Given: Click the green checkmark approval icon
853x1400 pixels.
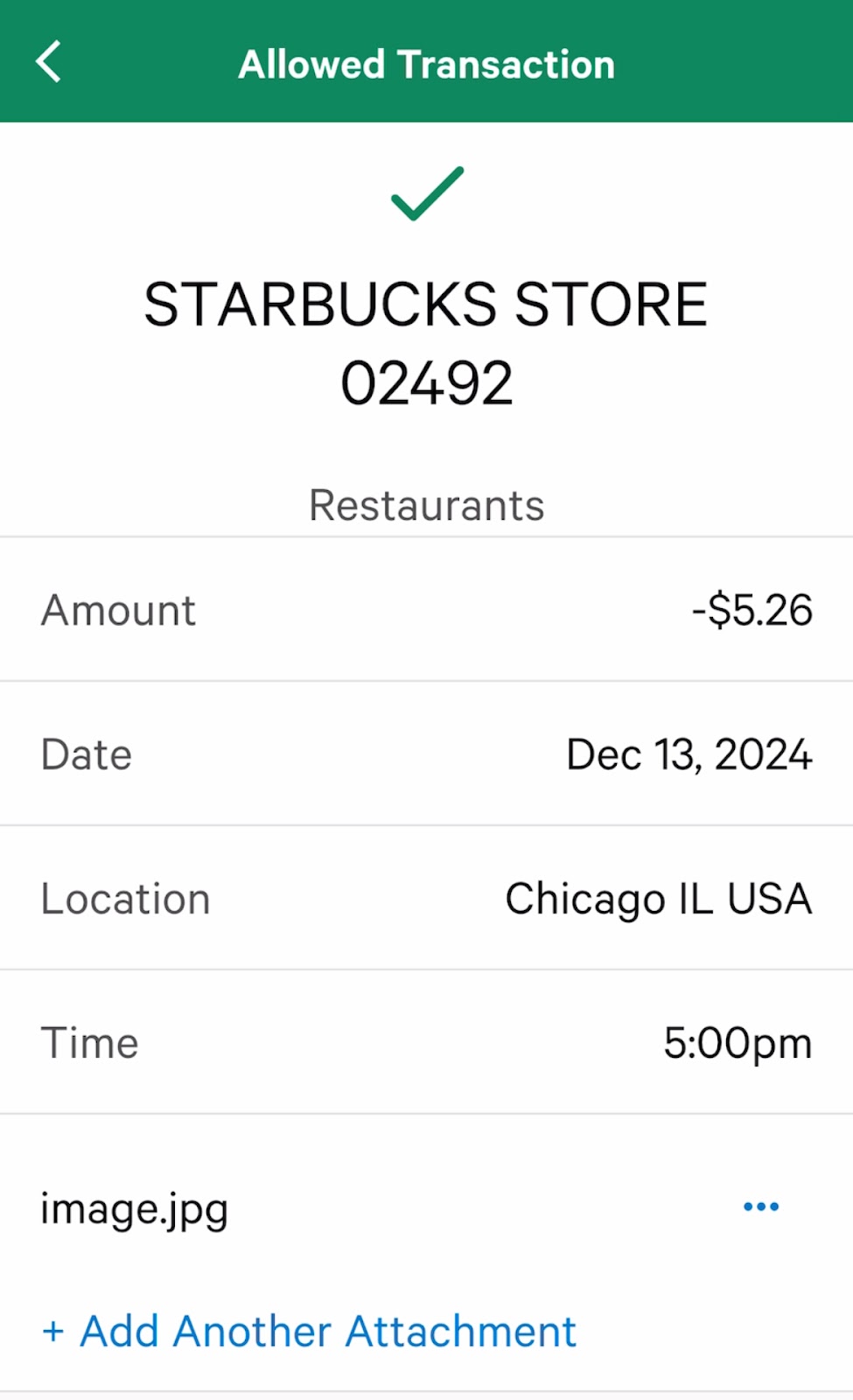Looking at the screenshot, I should 426,194.
